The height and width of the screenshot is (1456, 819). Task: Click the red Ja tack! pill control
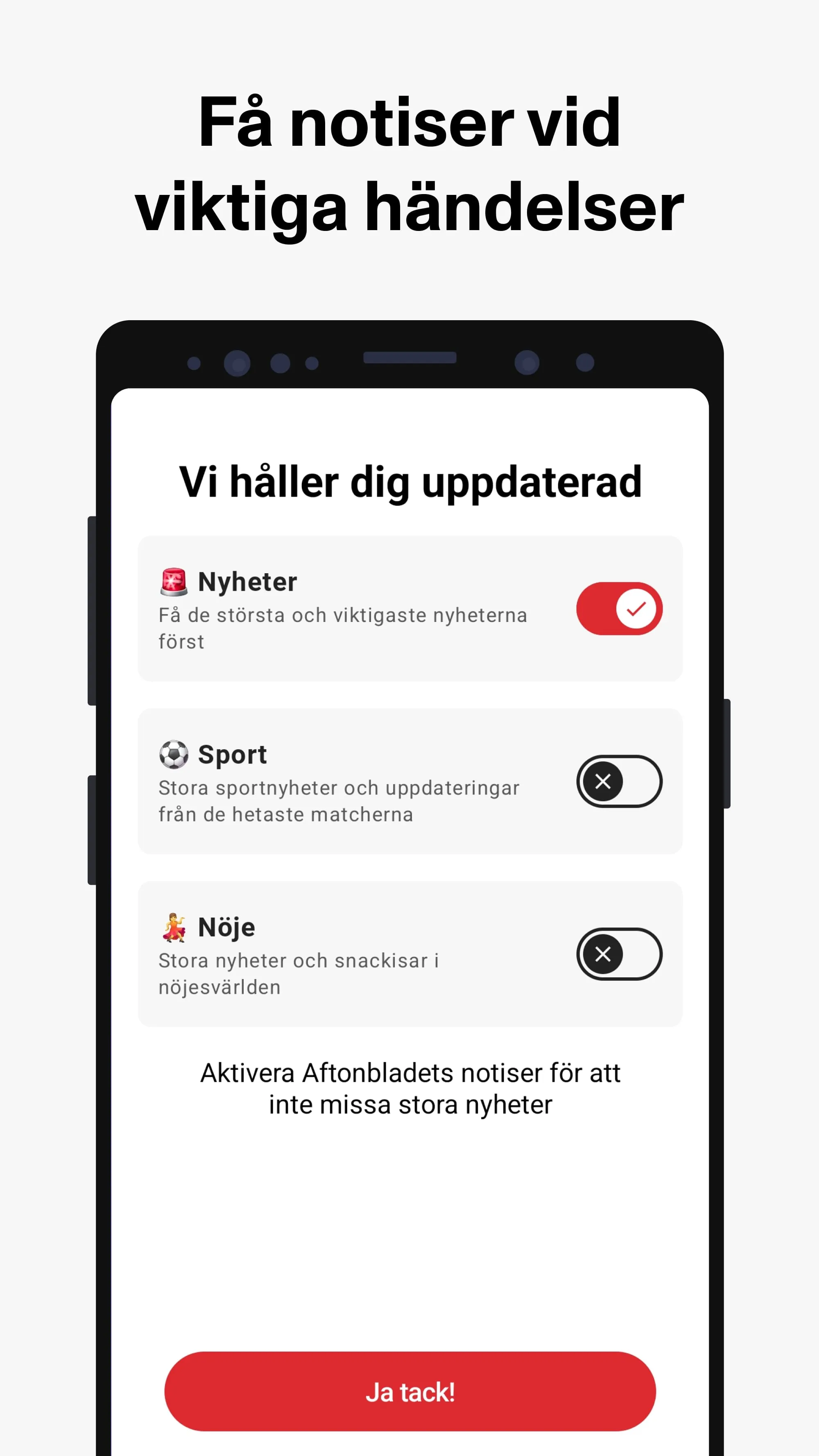pyautogui.click(x=409, y=1393)
